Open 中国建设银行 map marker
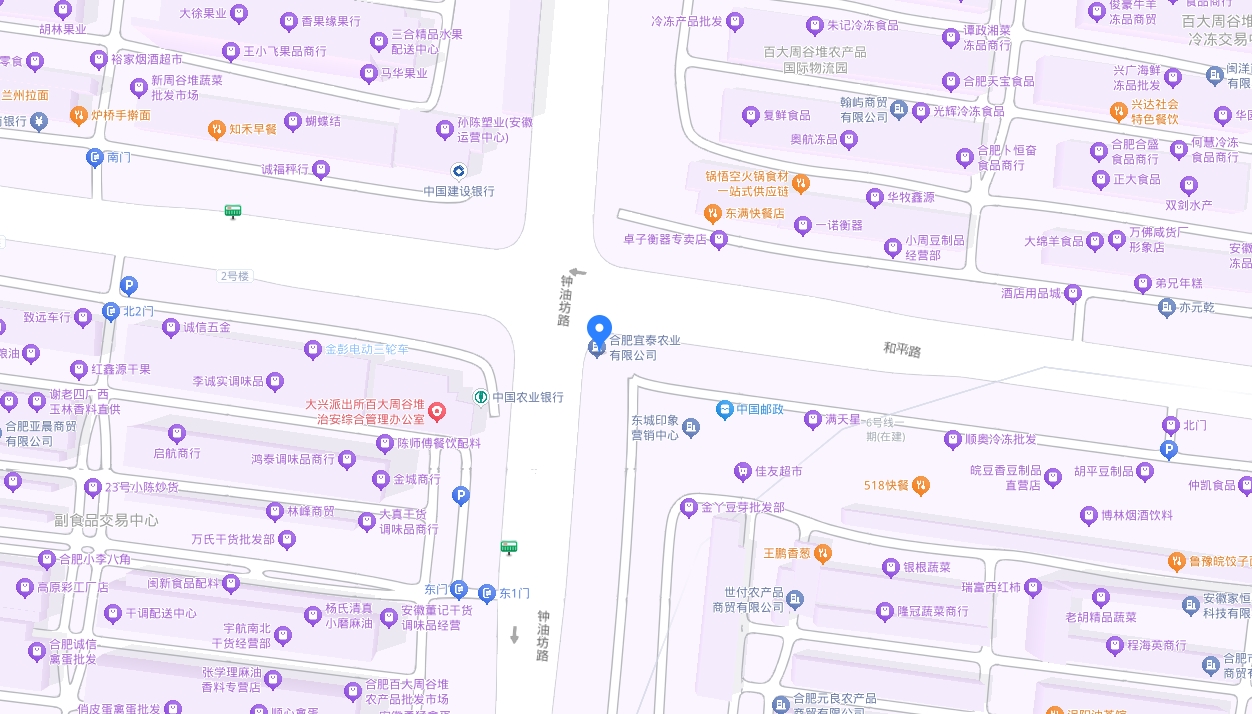This screenshot has height=714, width=1252. 458,171
